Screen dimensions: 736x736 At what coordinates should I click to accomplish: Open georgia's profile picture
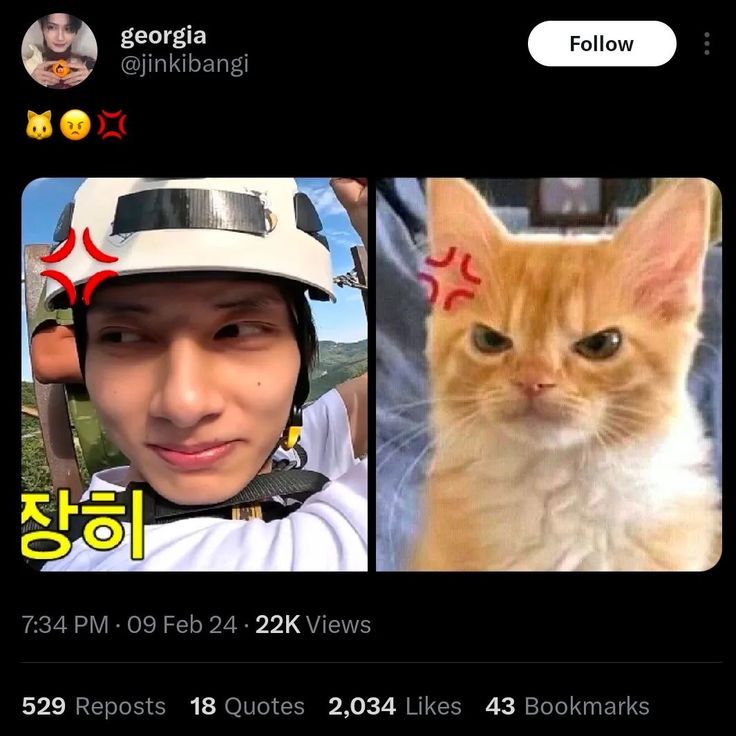click(59, 50)
